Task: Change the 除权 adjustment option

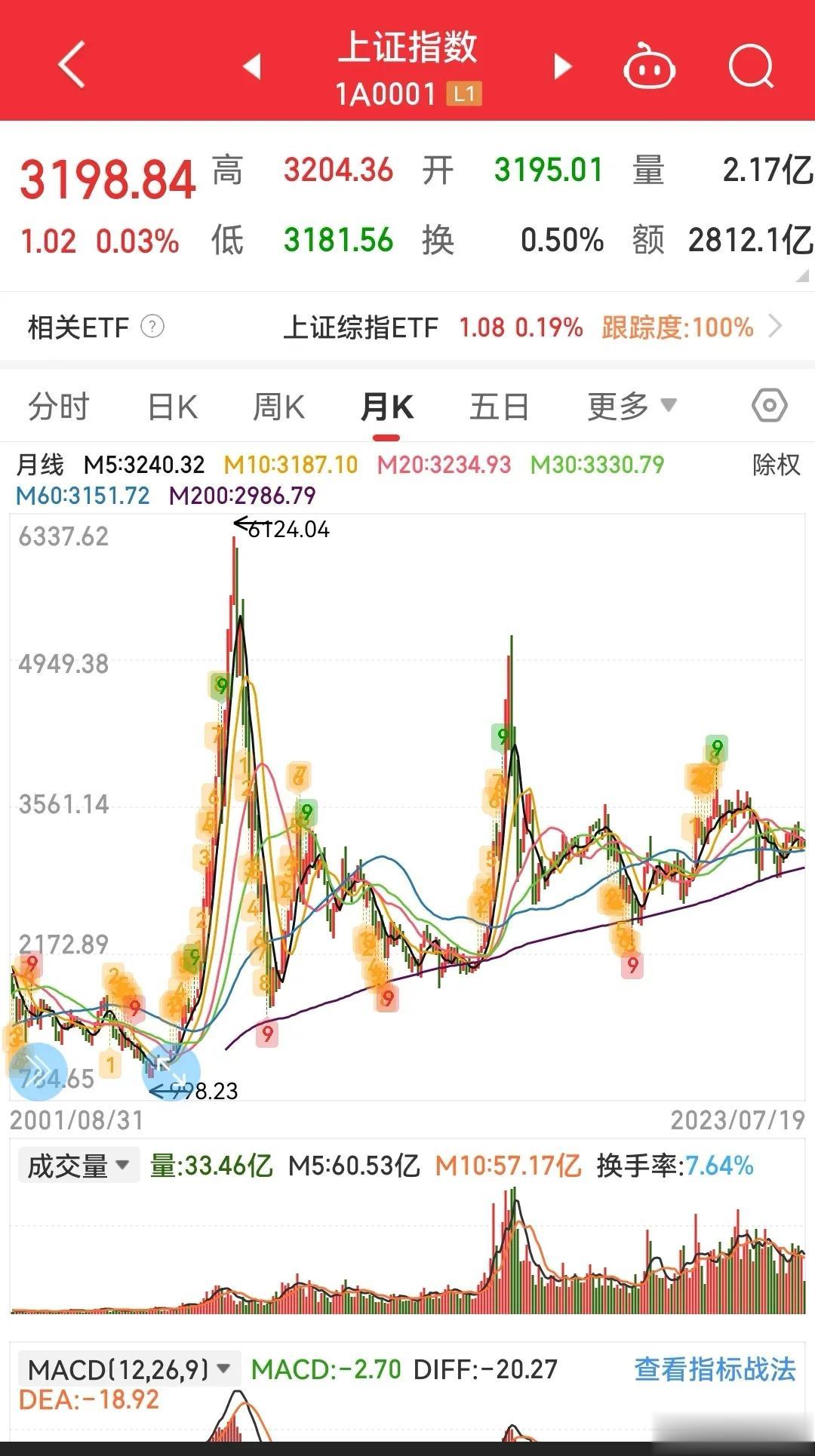Action: [x=776, y=465]
